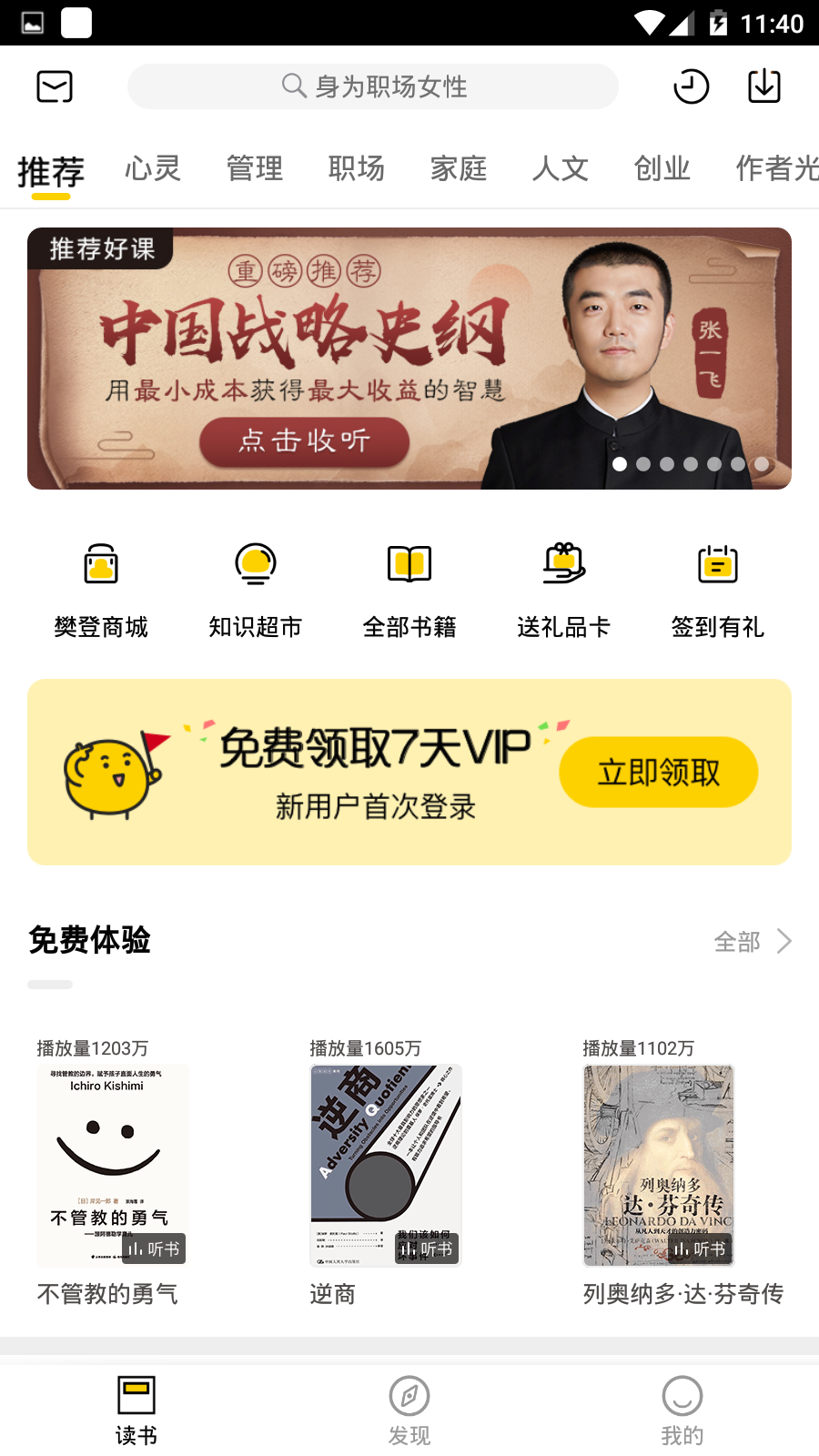Open 送礼品卡 gift card feature
Image resolution: width=819 pixels, height=1456 pixels.
[x=563, y=587]
